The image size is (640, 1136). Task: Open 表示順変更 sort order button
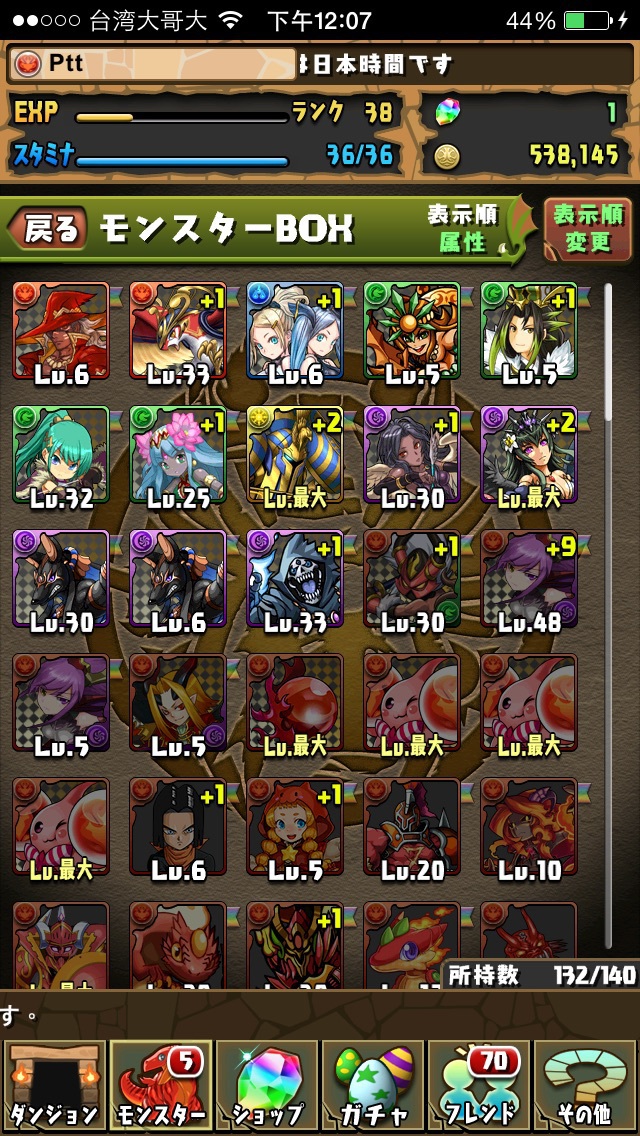click(588, 229)
